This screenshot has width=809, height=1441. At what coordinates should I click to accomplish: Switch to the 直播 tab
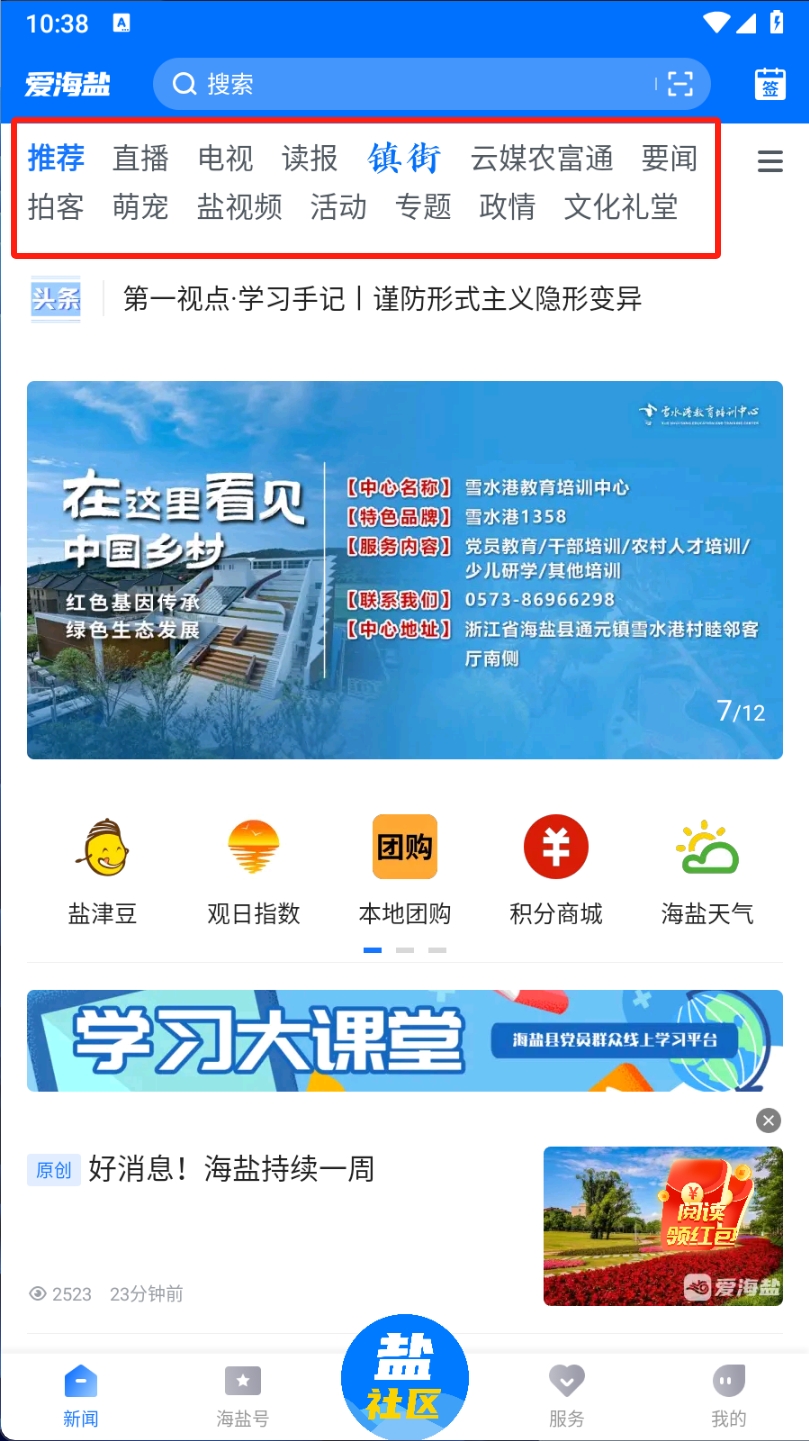[141, 158]
